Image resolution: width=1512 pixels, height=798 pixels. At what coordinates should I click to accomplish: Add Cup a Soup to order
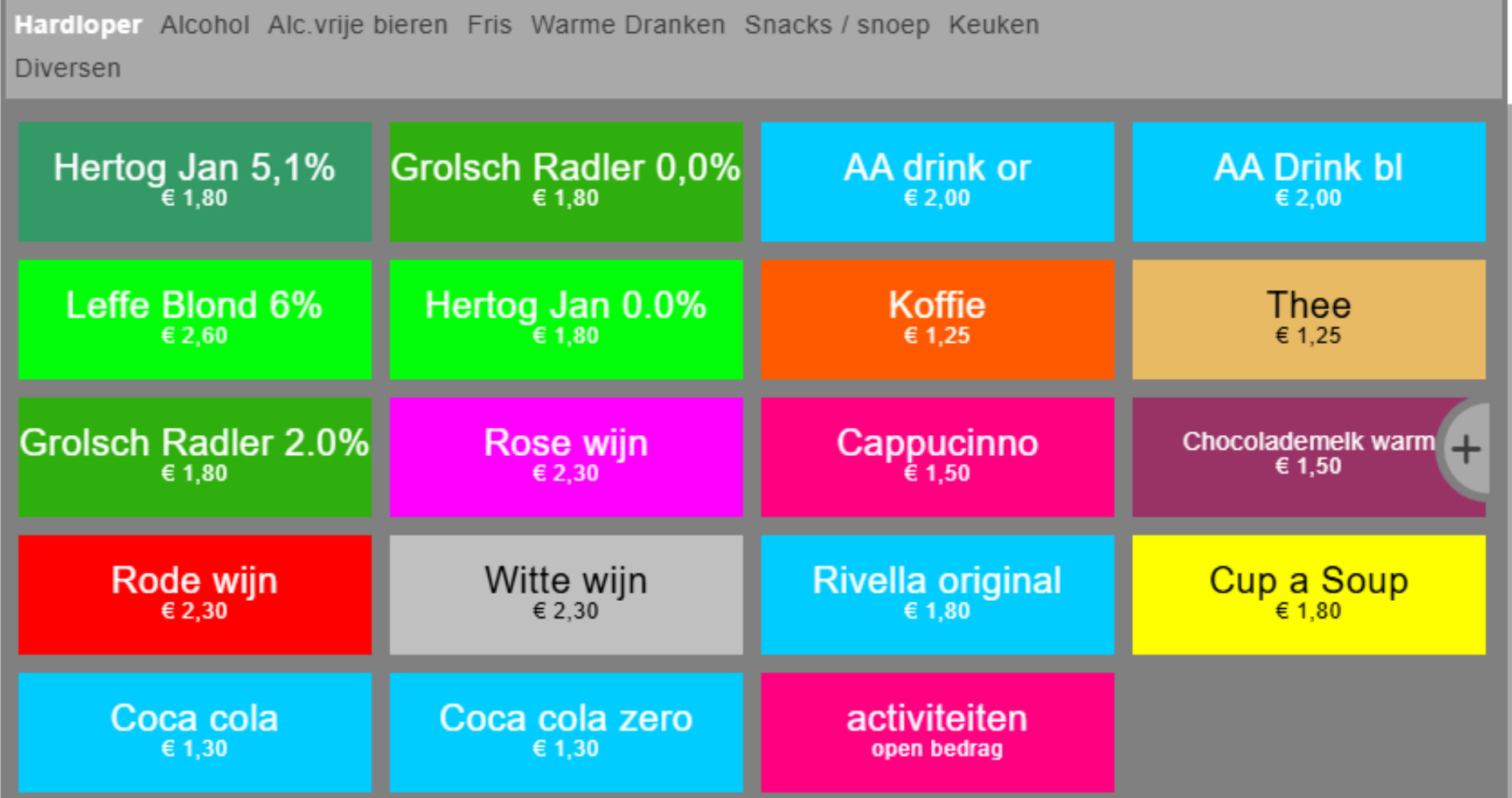click(x=1308, y=594)
